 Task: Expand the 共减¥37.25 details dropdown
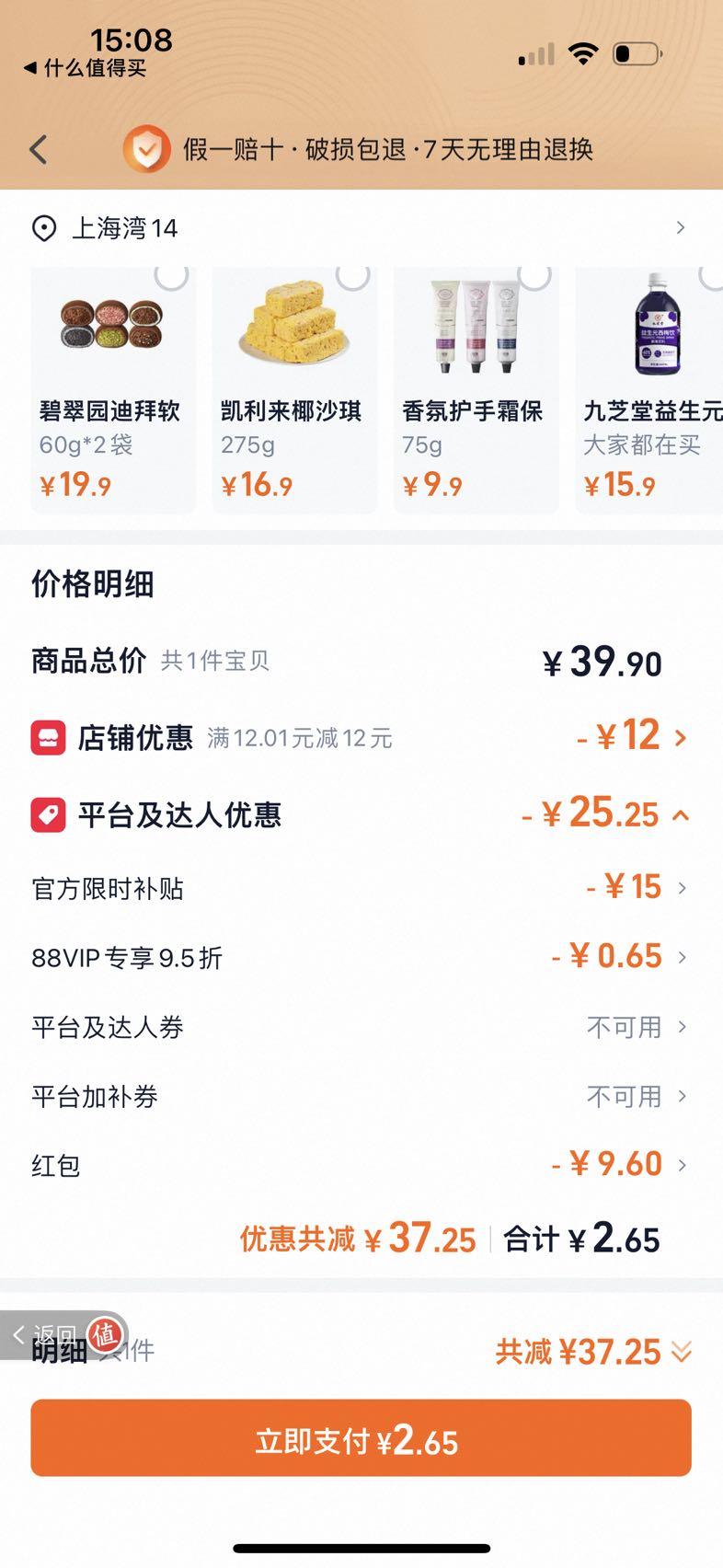click(593, 1351)
